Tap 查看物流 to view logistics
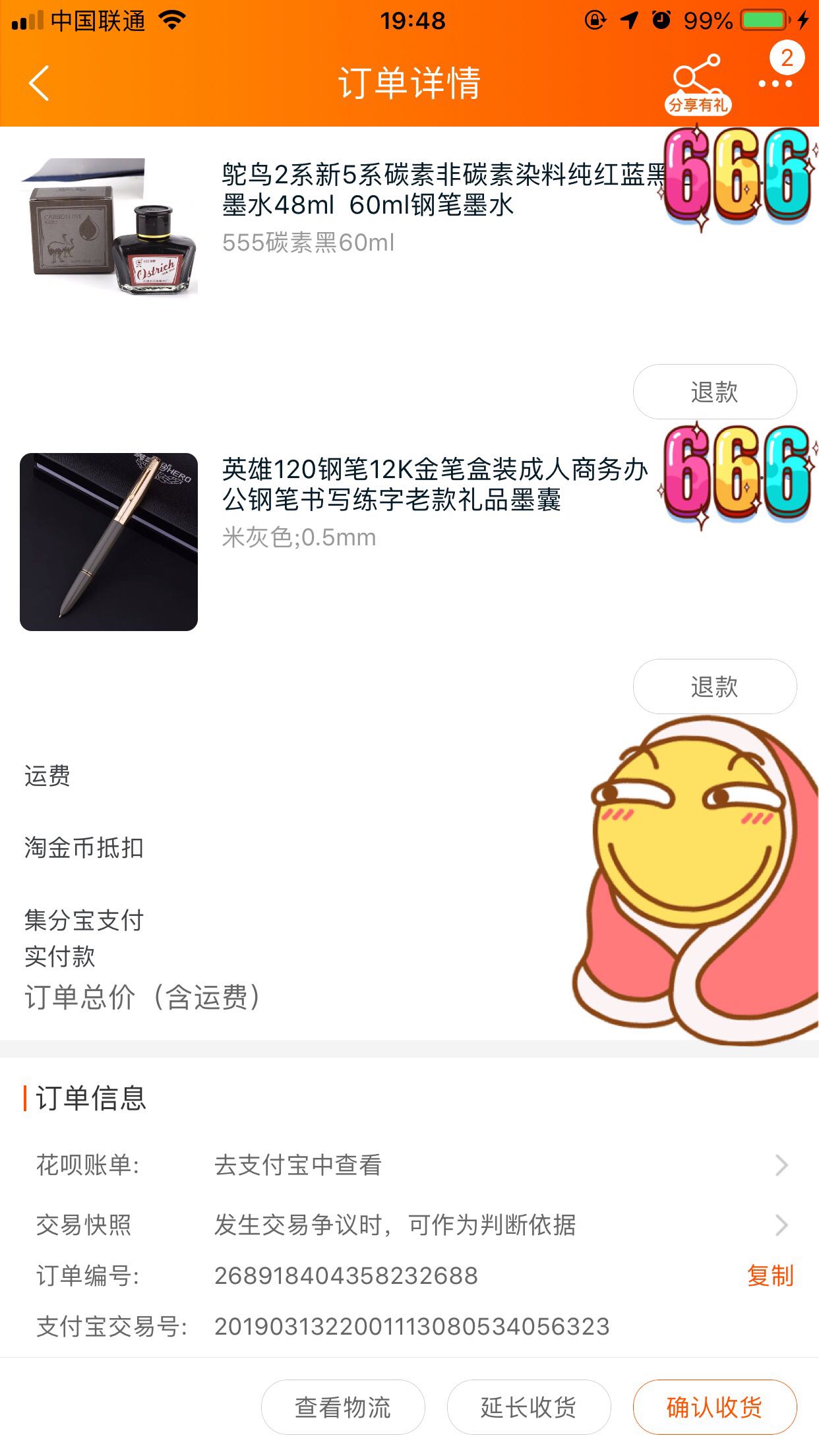Image resolution: width=819 pixels, height=1456 pixels. coord(343,1407)
